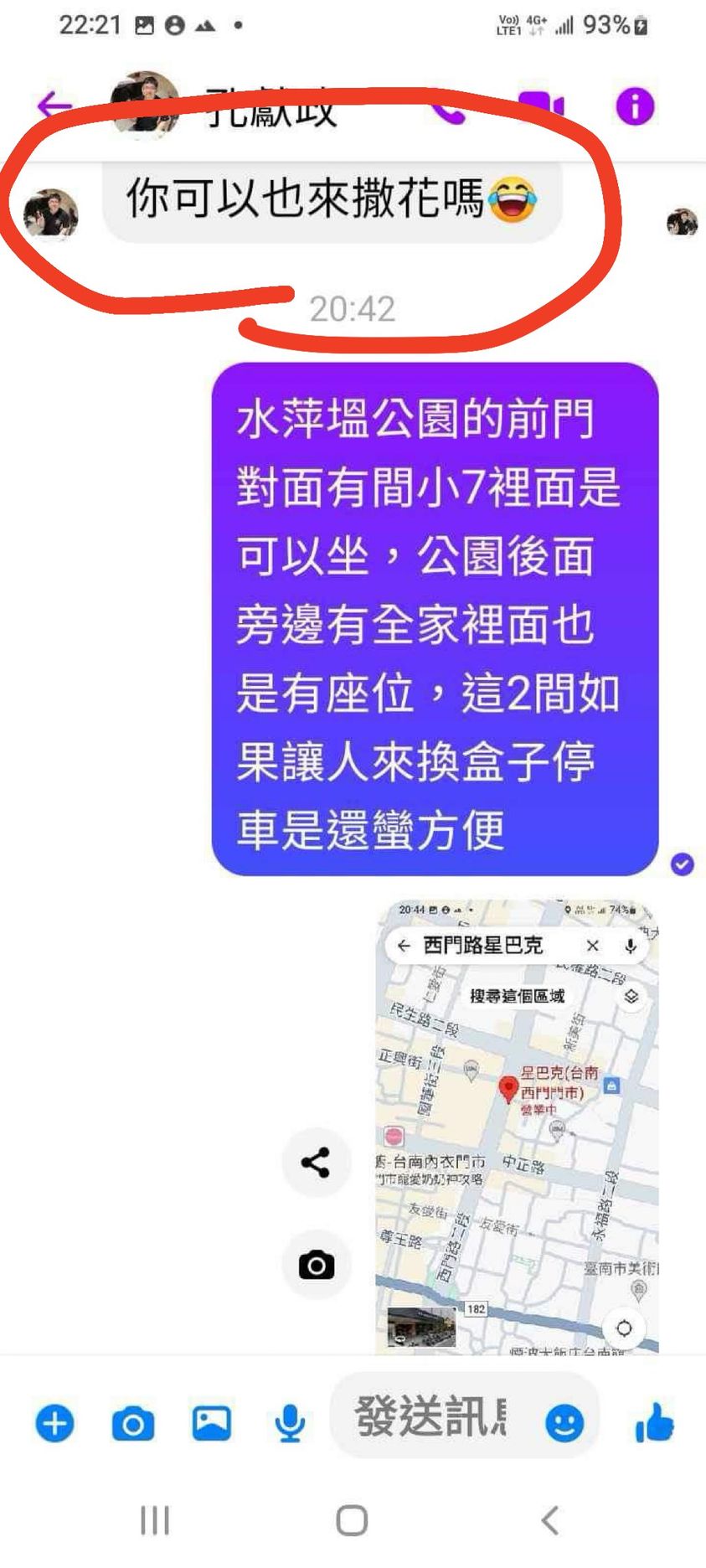
Task: Go back from this Messenger chat
Action: tap(54, 106)
